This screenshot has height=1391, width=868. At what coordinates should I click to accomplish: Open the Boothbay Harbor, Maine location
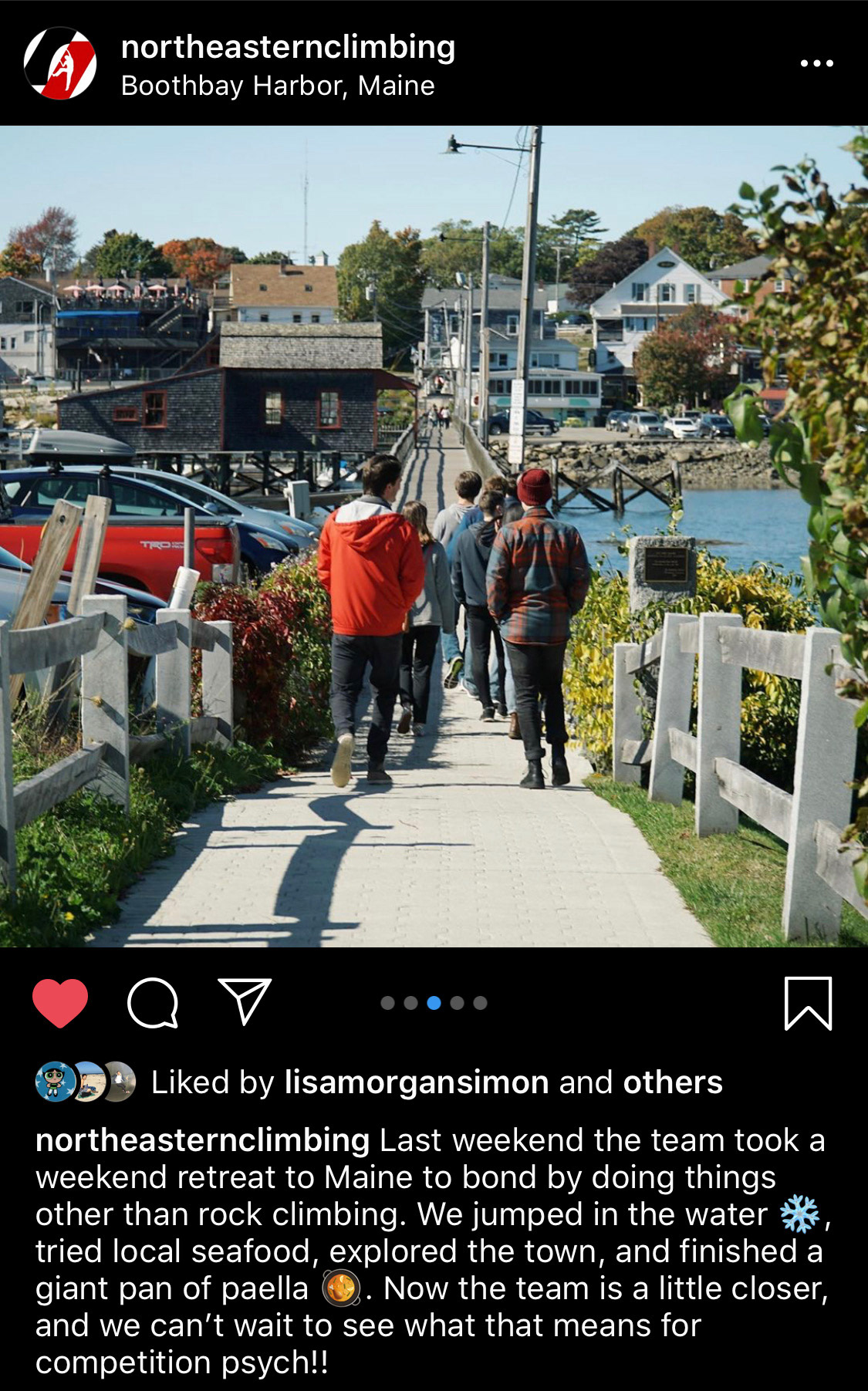pyautogui.click(x=278, y=86)
